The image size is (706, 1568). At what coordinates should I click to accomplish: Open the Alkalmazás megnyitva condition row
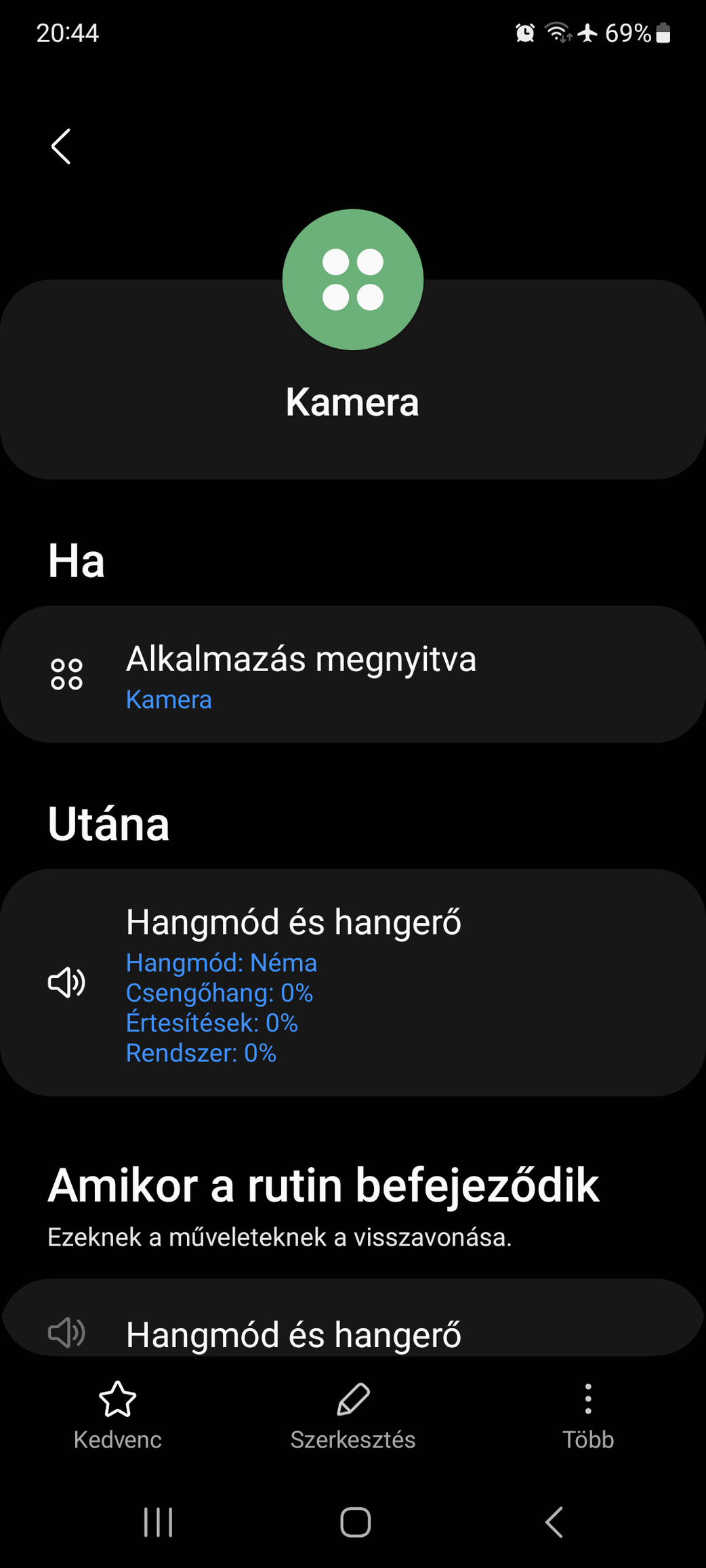coord(352,674)
